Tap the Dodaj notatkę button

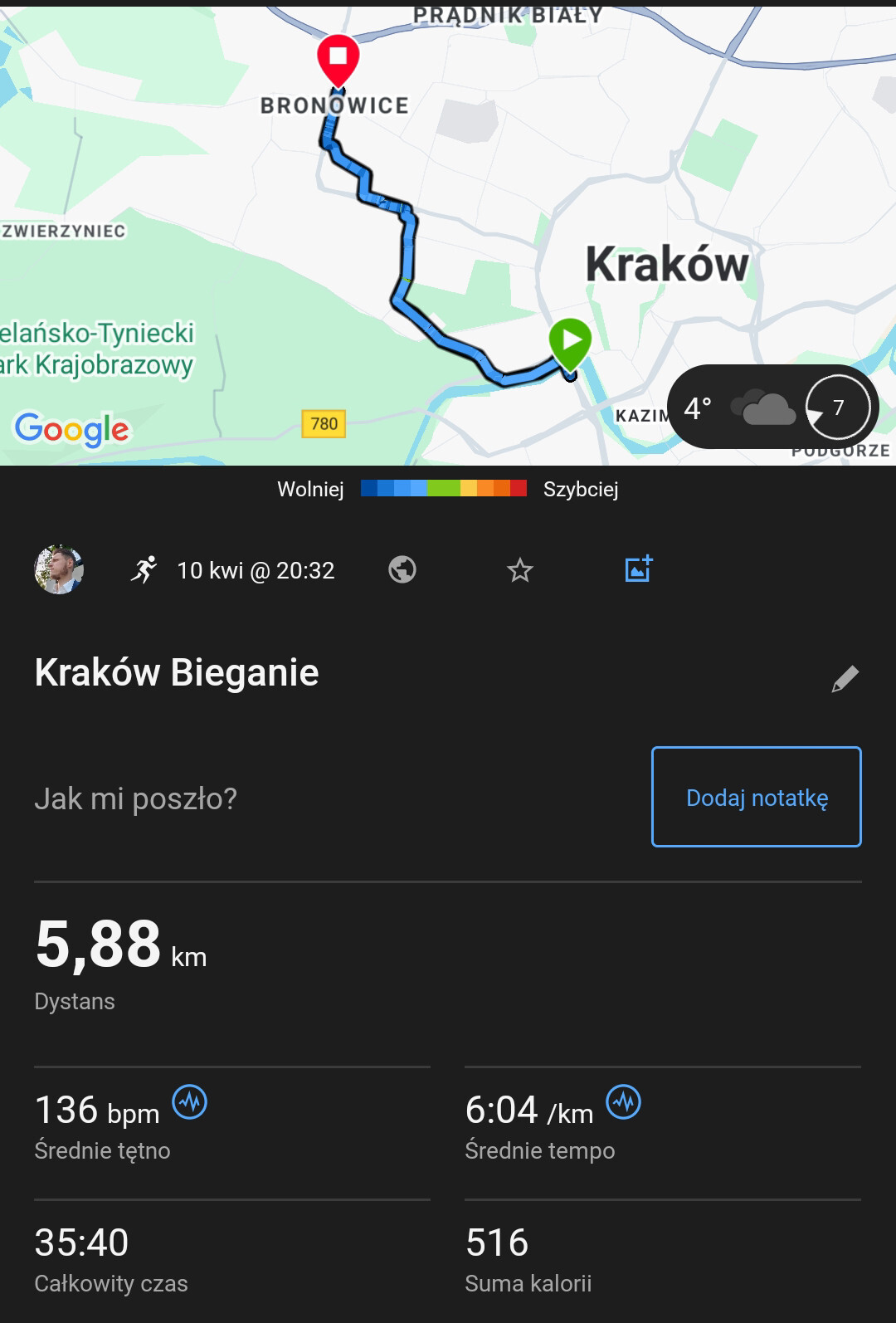[756, 797]
